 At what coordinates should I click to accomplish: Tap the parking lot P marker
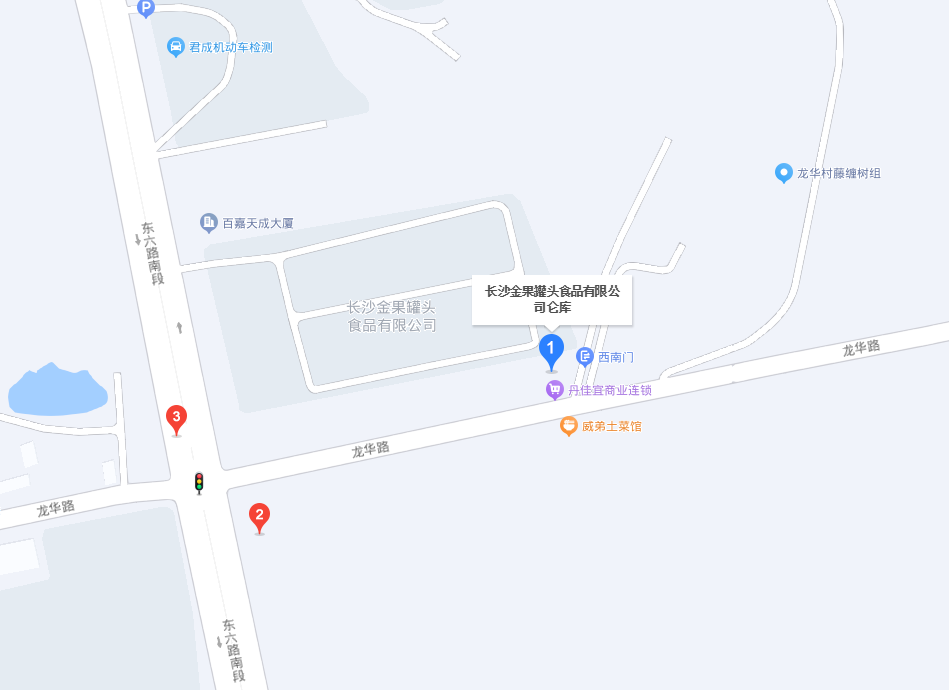146,8
